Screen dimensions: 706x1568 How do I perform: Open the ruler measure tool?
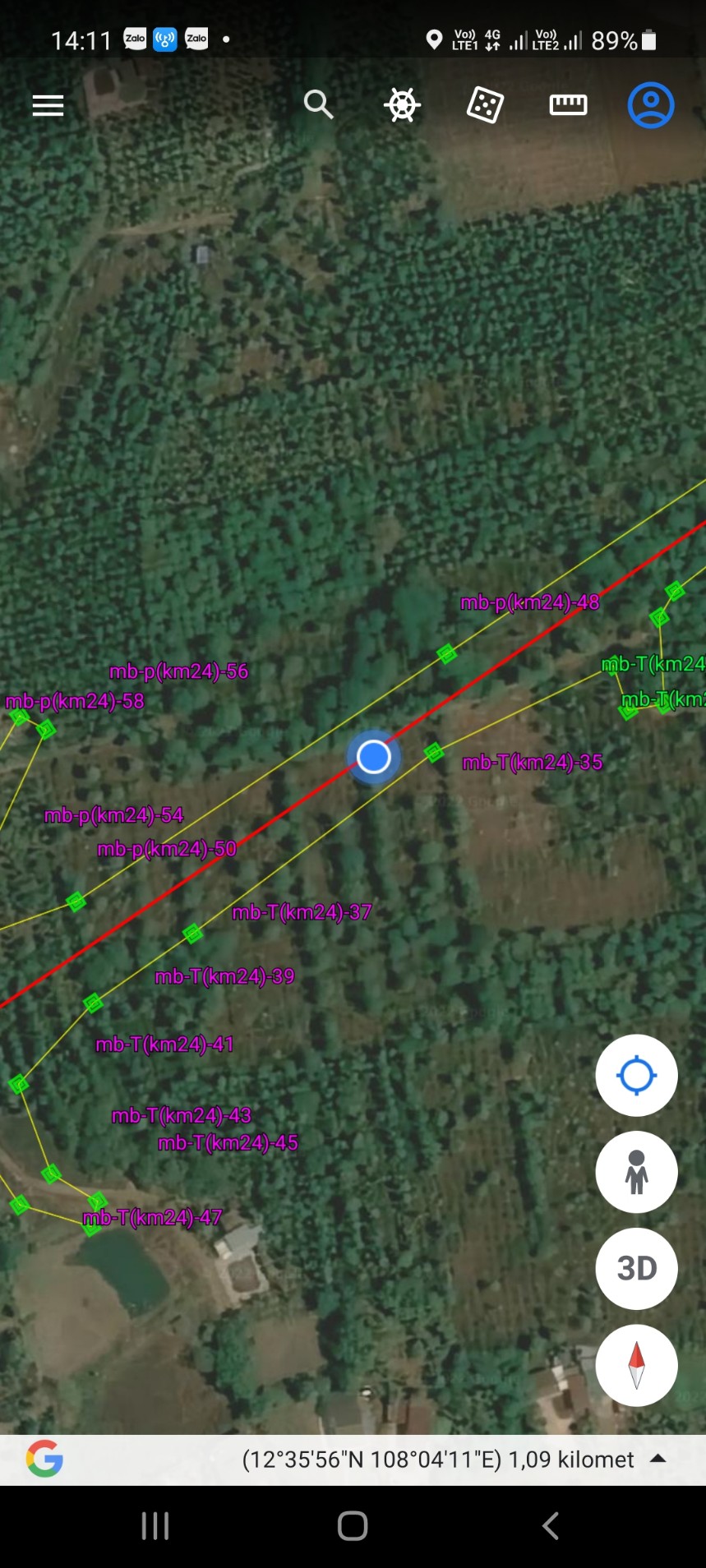pos(568,105)
